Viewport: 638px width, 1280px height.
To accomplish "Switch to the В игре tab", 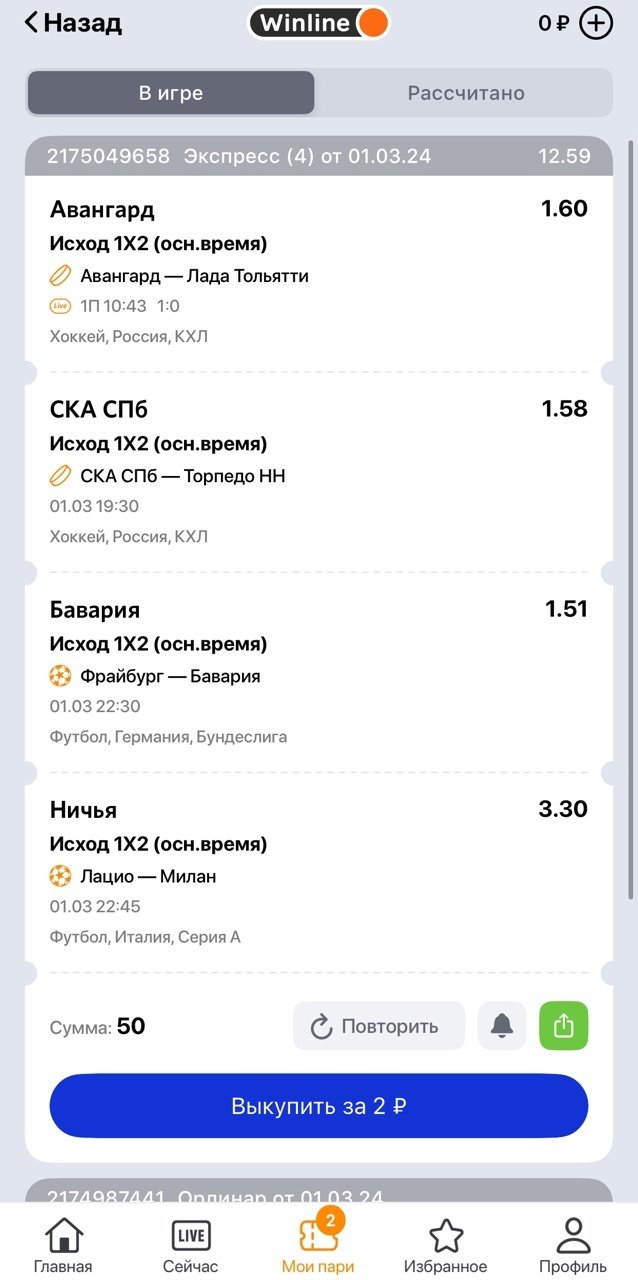I will 171,93.
